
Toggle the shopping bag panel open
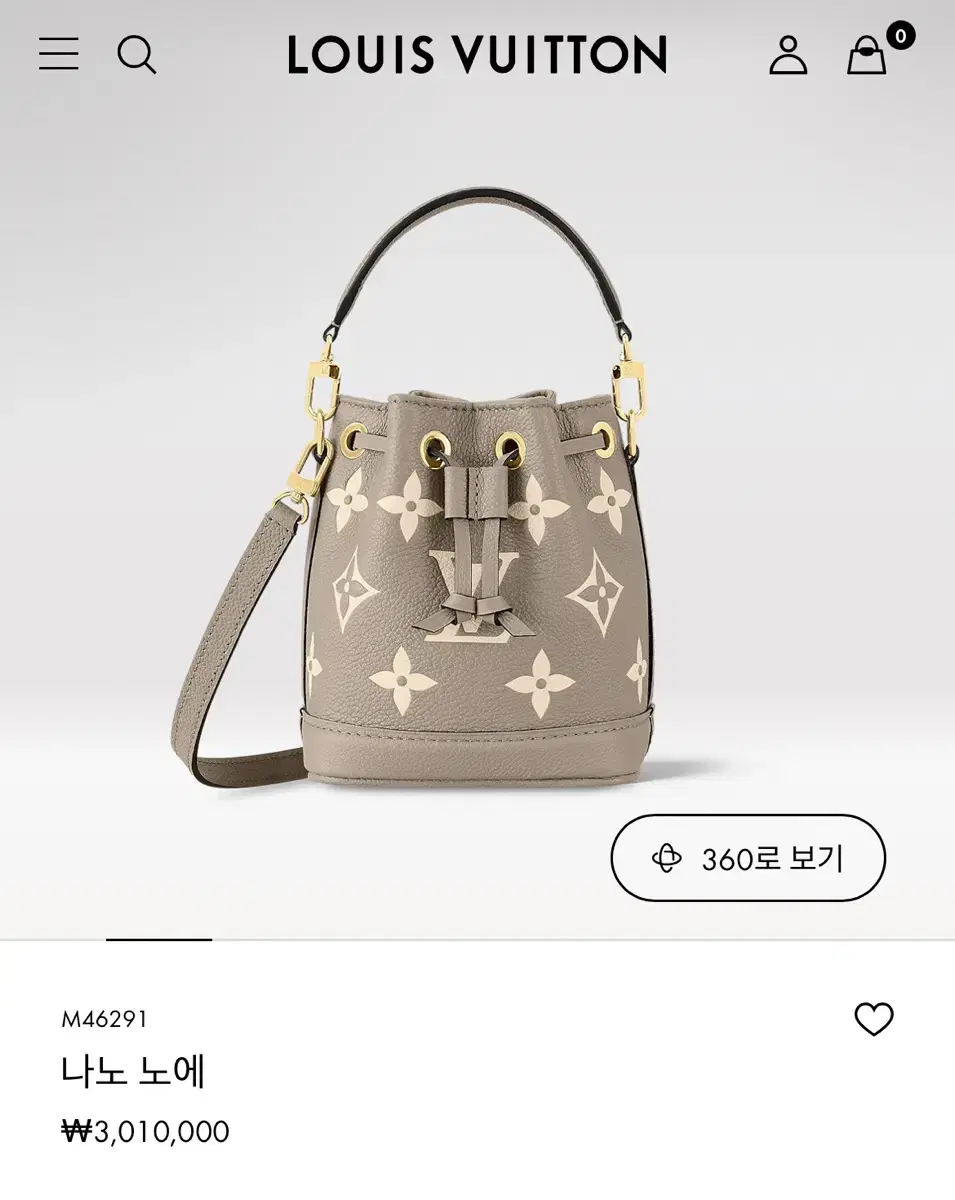click(x=866, y=57)
